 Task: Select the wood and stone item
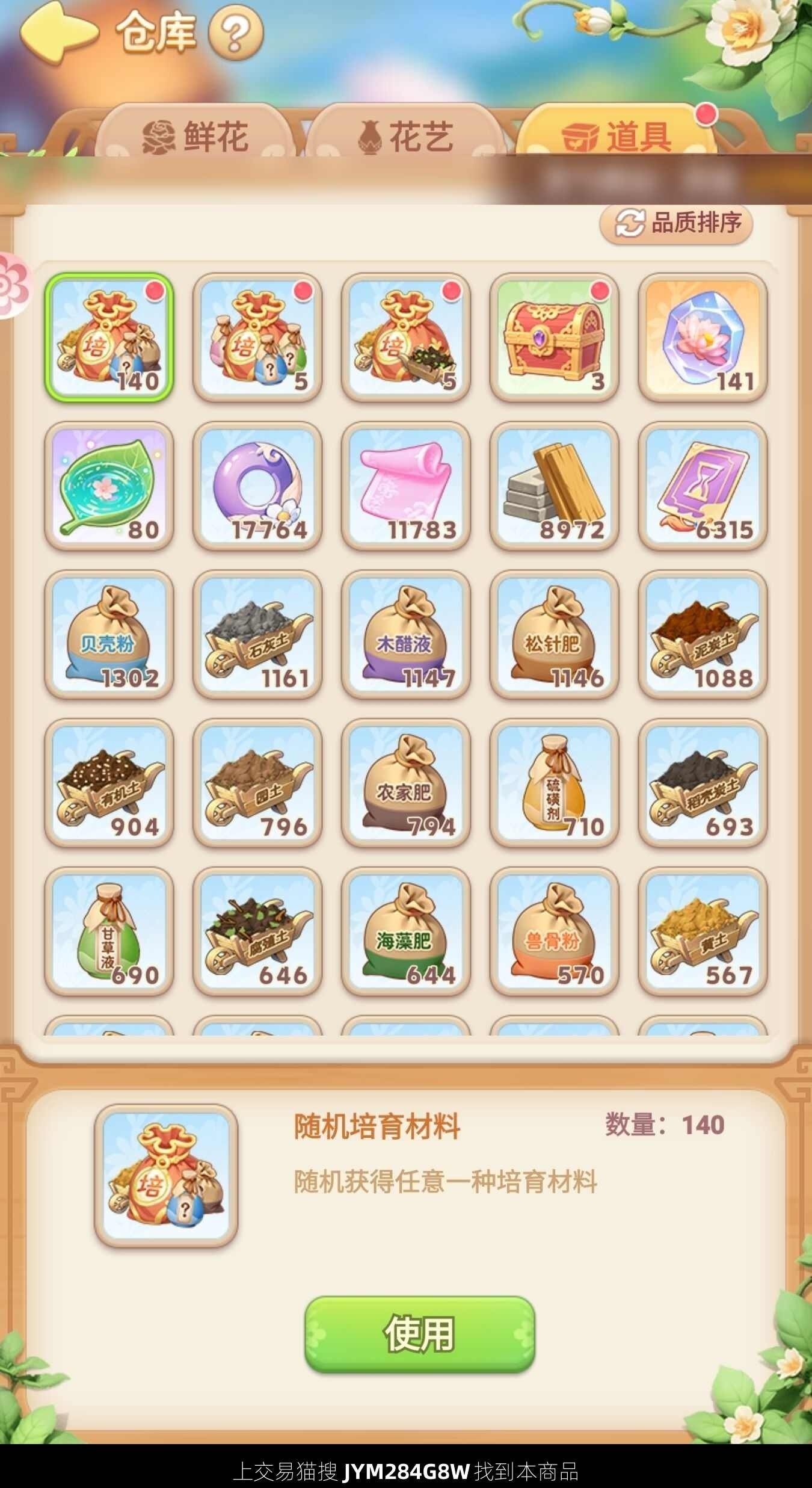click(554, 486)
